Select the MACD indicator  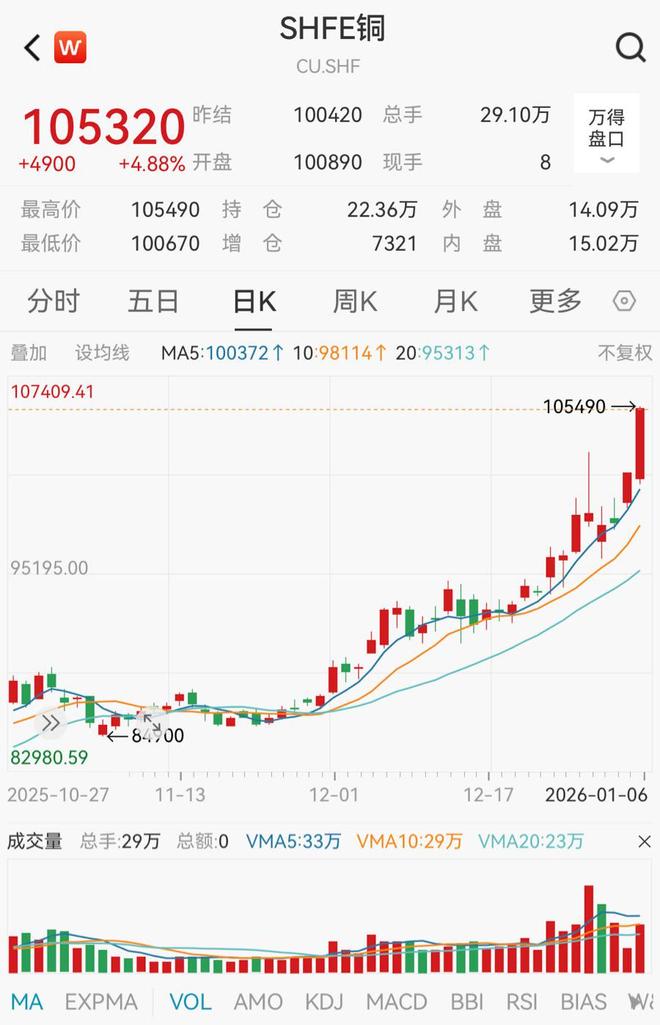coord(396,1001)
